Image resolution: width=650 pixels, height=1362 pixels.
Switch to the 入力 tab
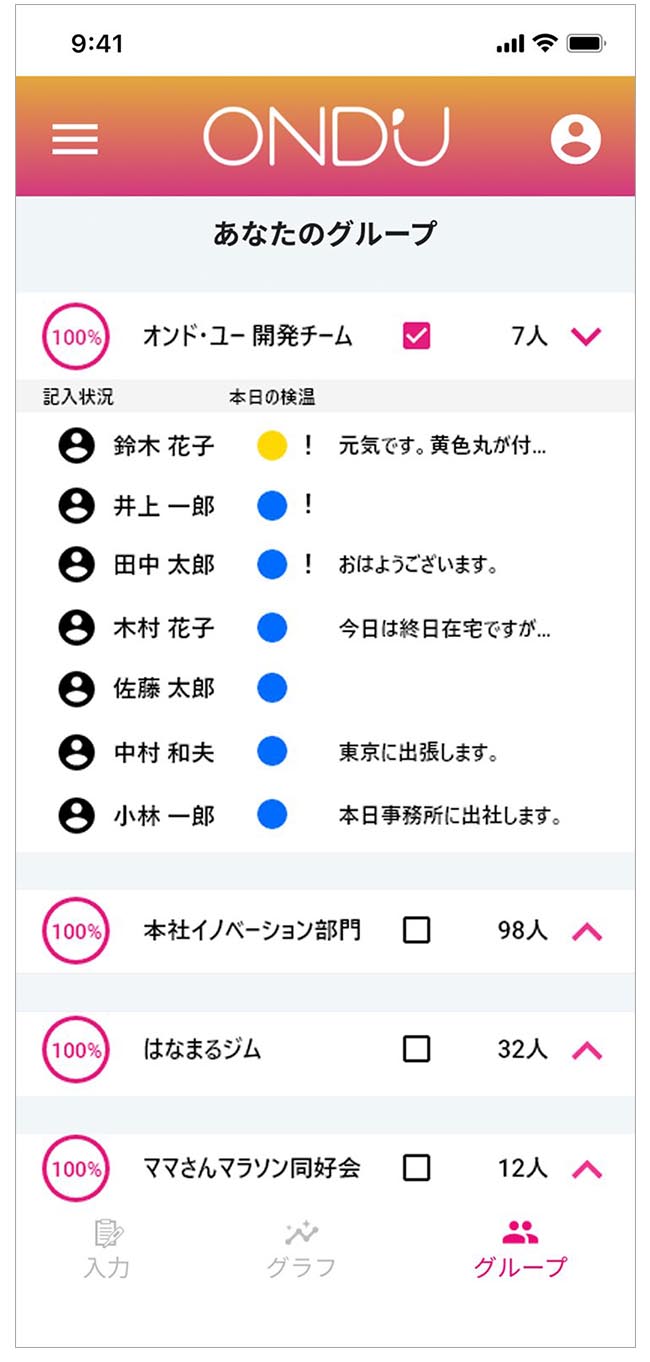pos(107,1249)
